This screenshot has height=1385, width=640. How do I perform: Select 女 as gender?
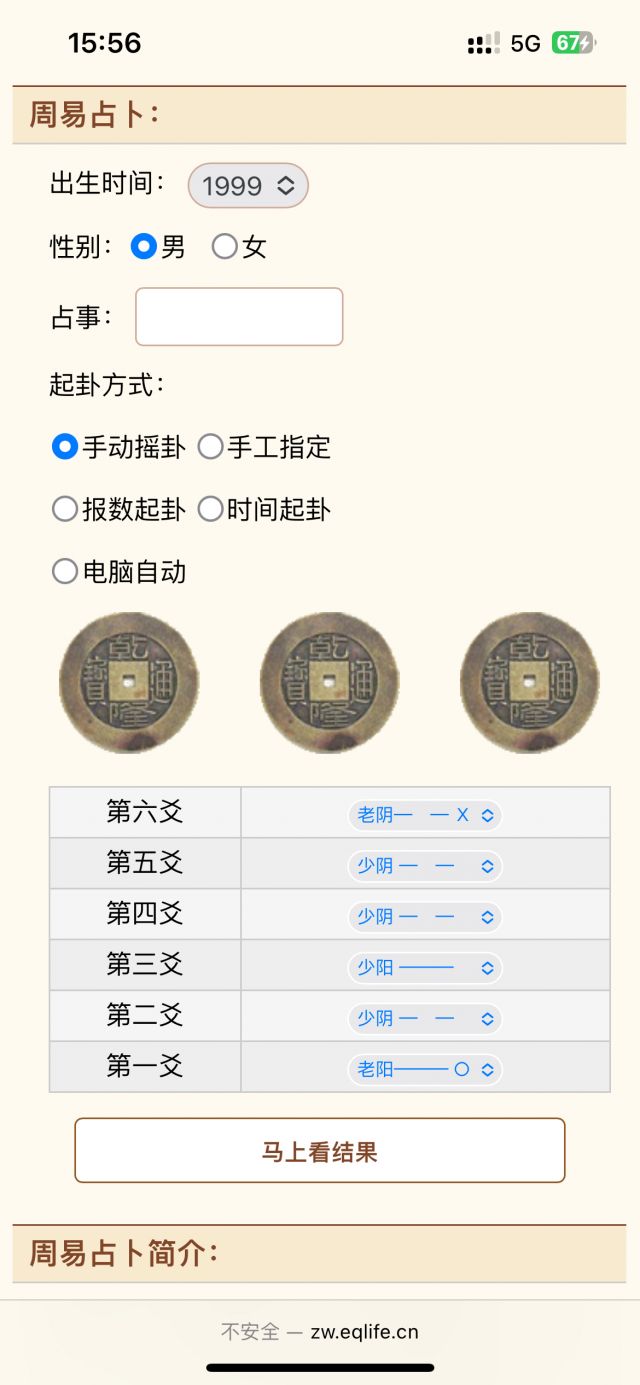pyautogui.click(x=224, y=246)
